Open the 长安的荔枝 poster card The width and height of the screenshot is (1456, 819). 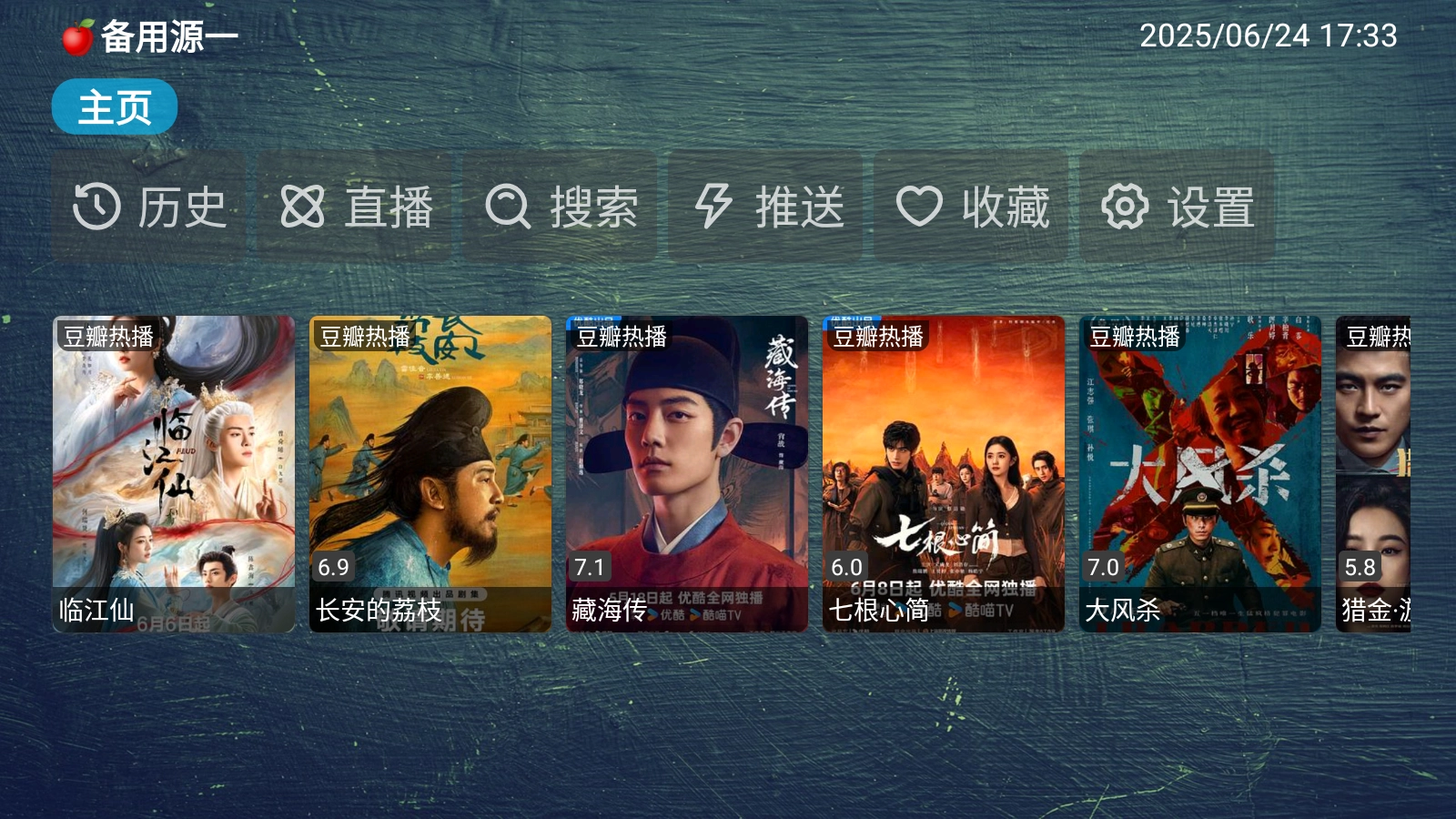point(430,473)
